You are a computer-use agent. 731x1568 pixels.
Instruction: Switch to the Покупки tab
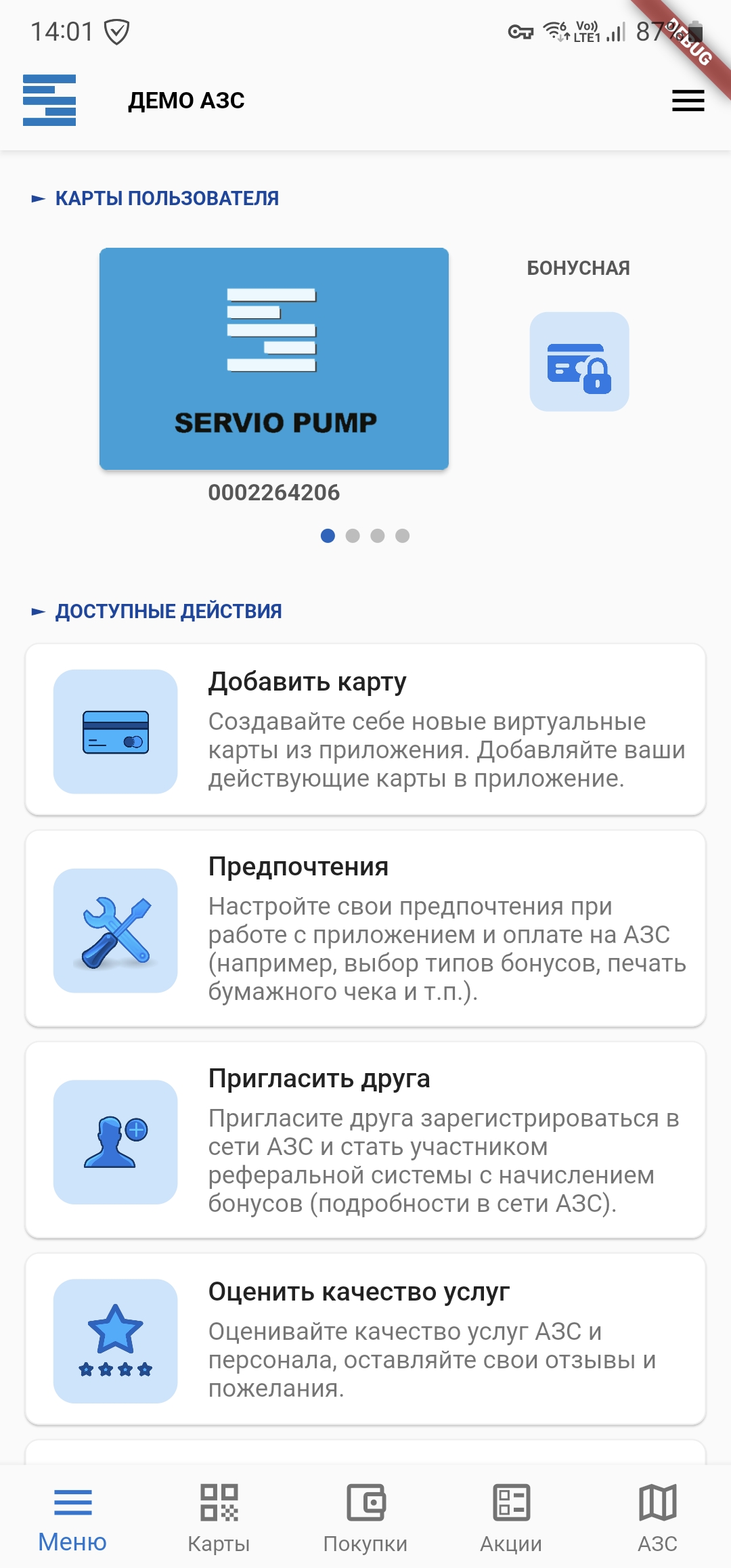click(x=365, y=1518)
